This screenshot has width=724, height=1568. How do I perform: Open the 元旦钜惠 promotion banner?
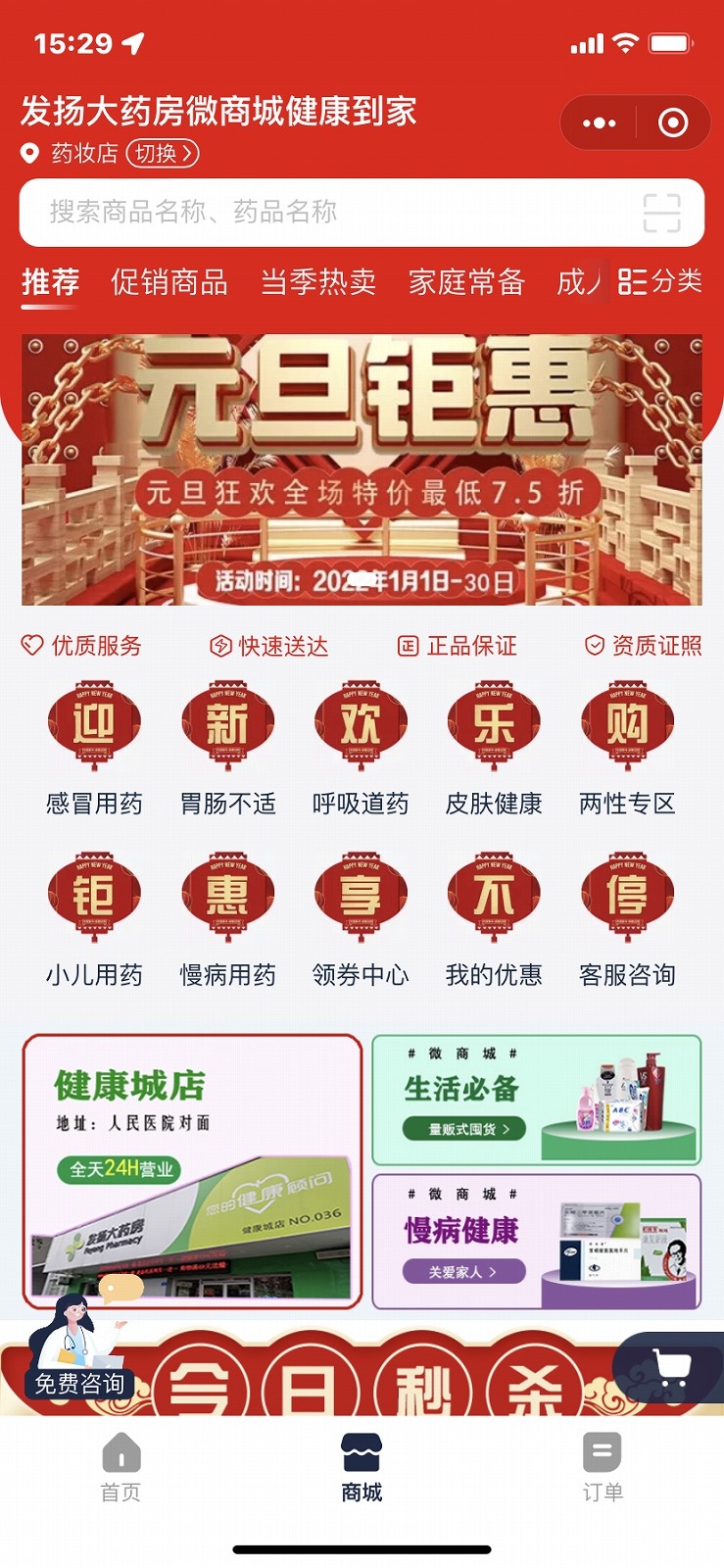pos(362,470)
